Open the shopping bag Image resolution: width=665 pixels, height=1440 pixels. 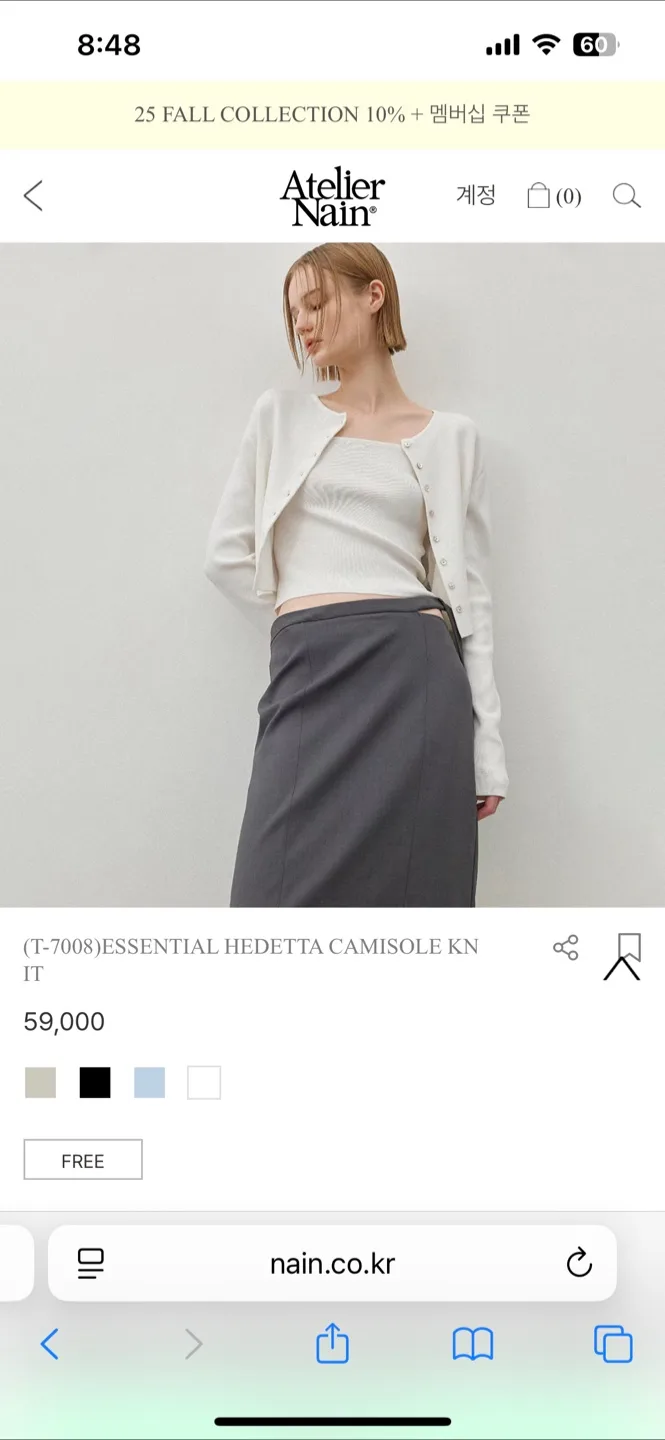(x=553, y=196)
